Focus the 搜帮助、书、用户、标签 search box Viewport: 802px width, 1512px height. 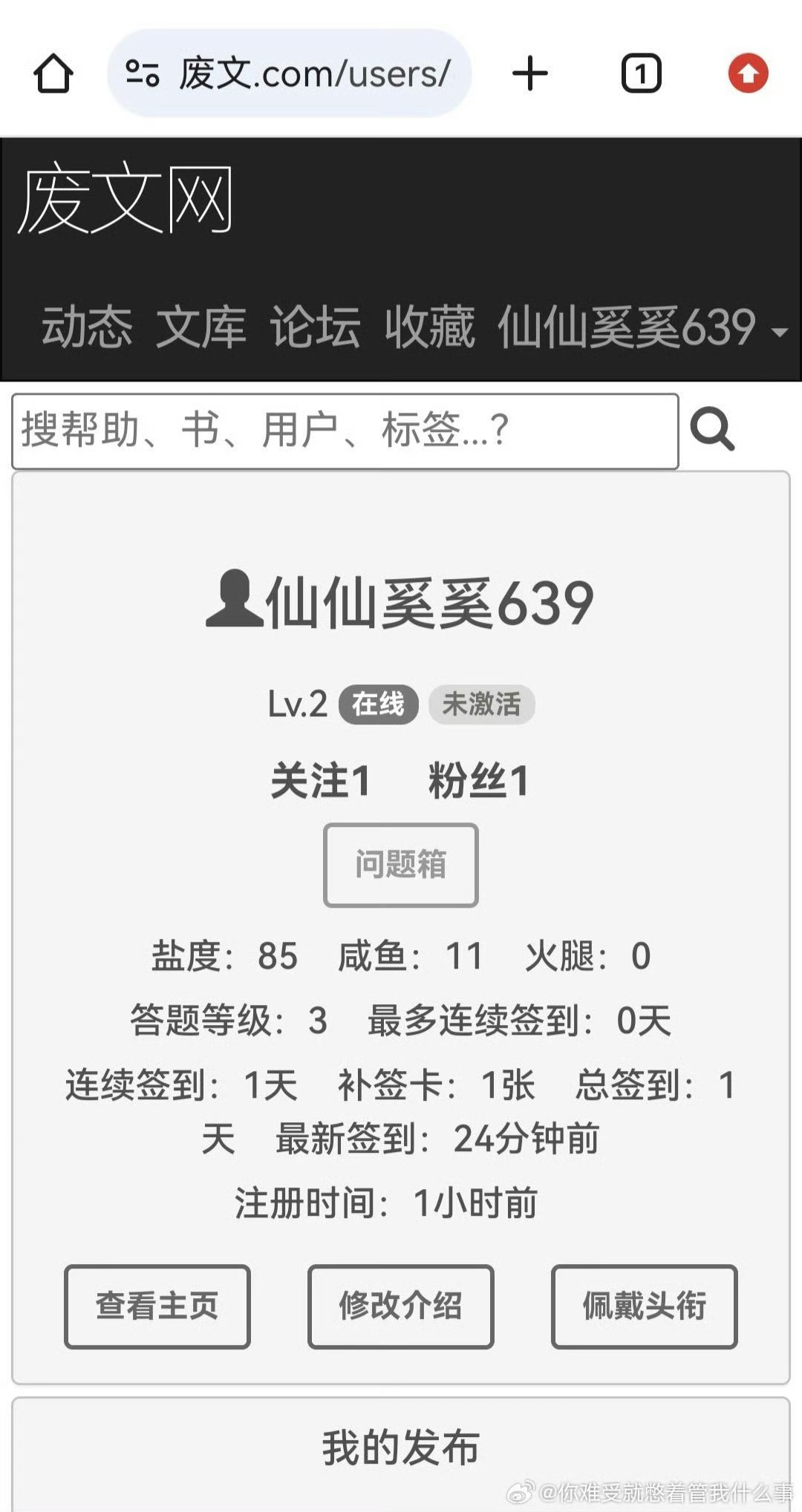(x=345, y=431)
